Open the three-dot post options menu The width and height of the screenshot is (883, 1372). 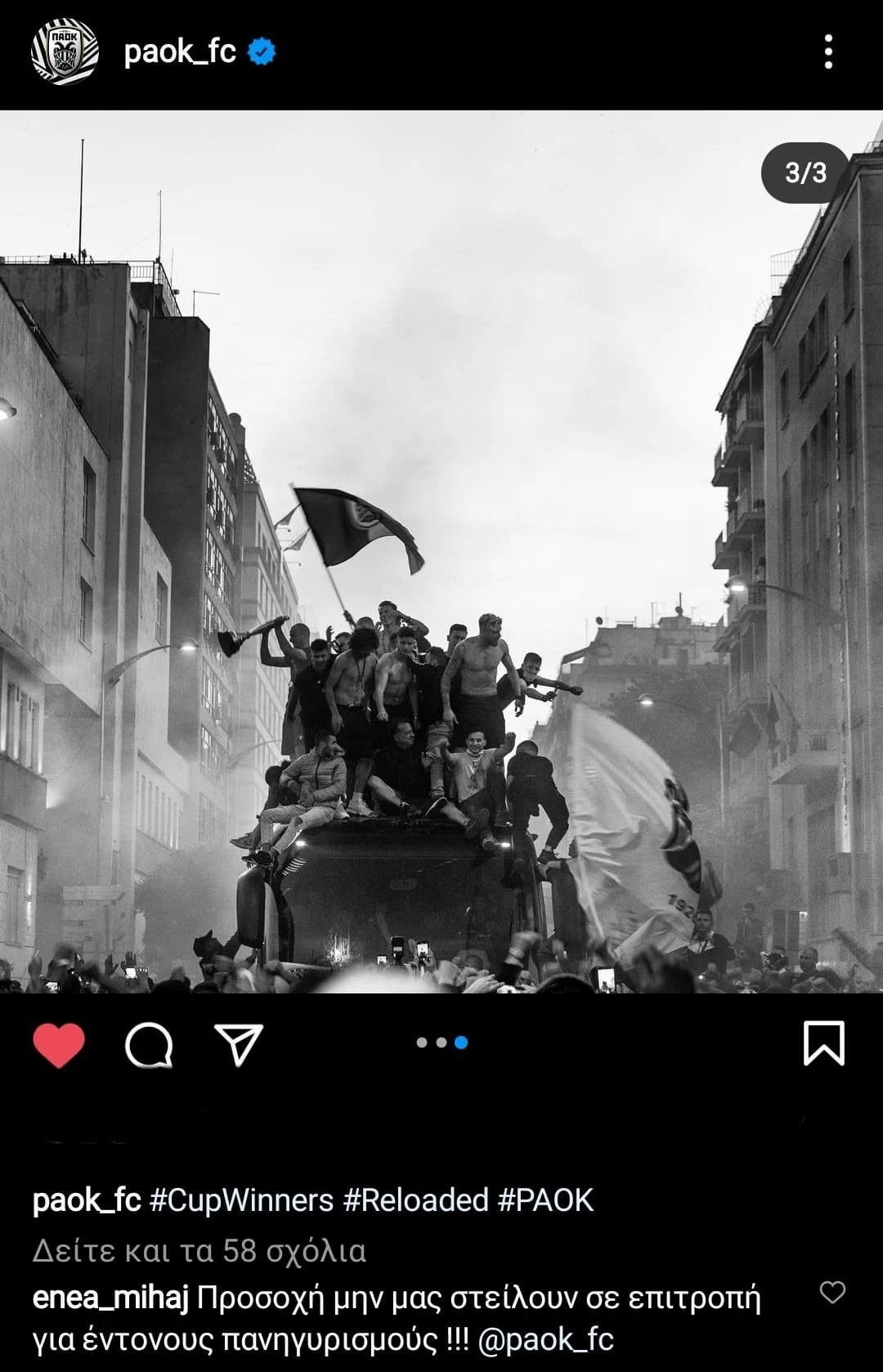pos(828,52)
